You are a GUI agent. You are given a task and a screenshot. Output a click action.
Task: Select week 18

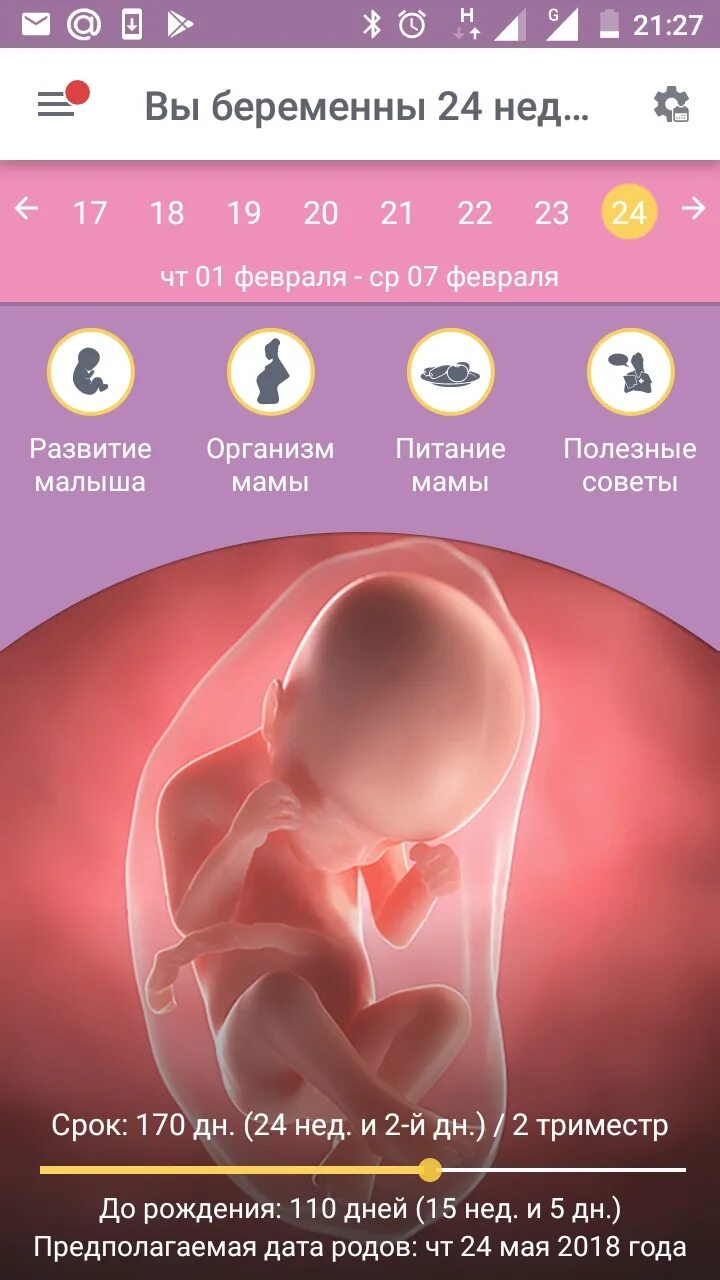(x=167, y=213)
